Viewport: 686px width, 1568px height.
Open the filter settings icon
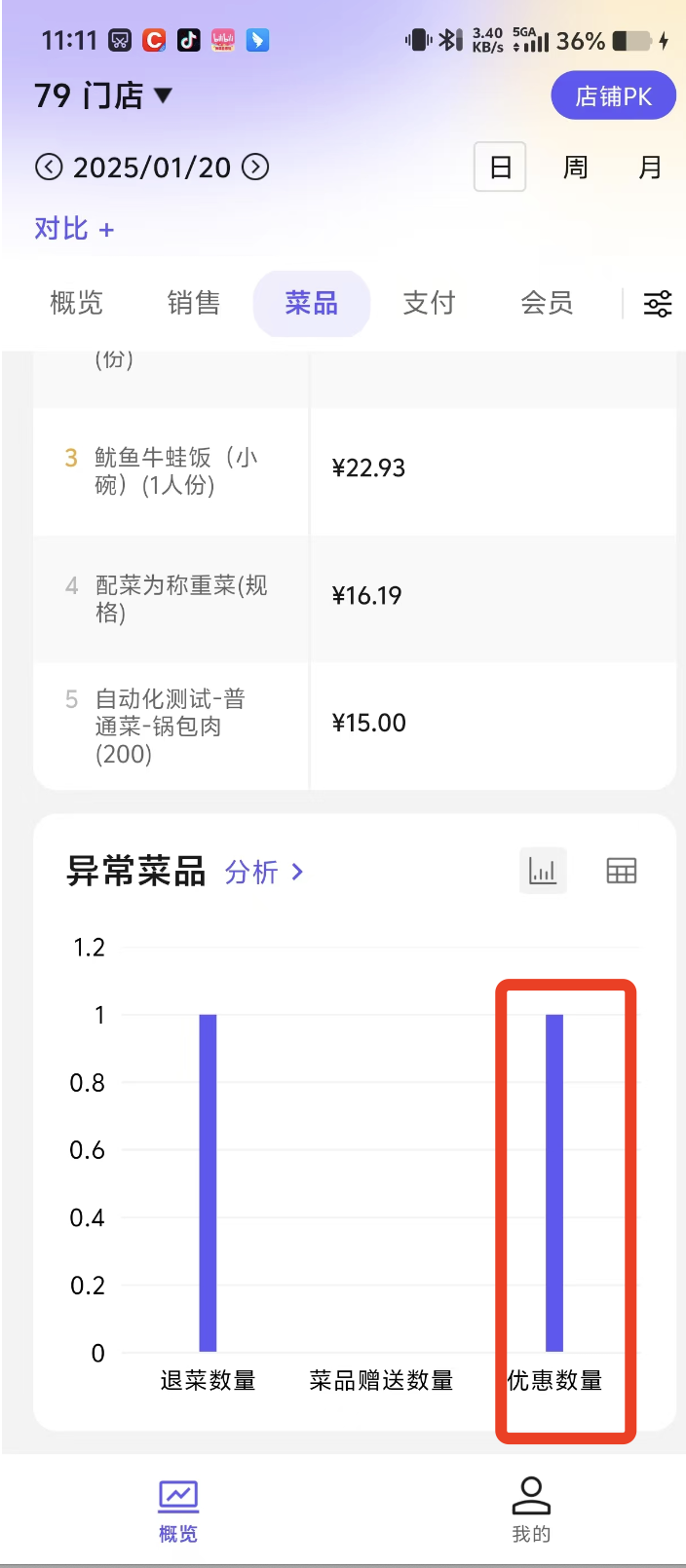pyautogui.click(x=658, y=304)
